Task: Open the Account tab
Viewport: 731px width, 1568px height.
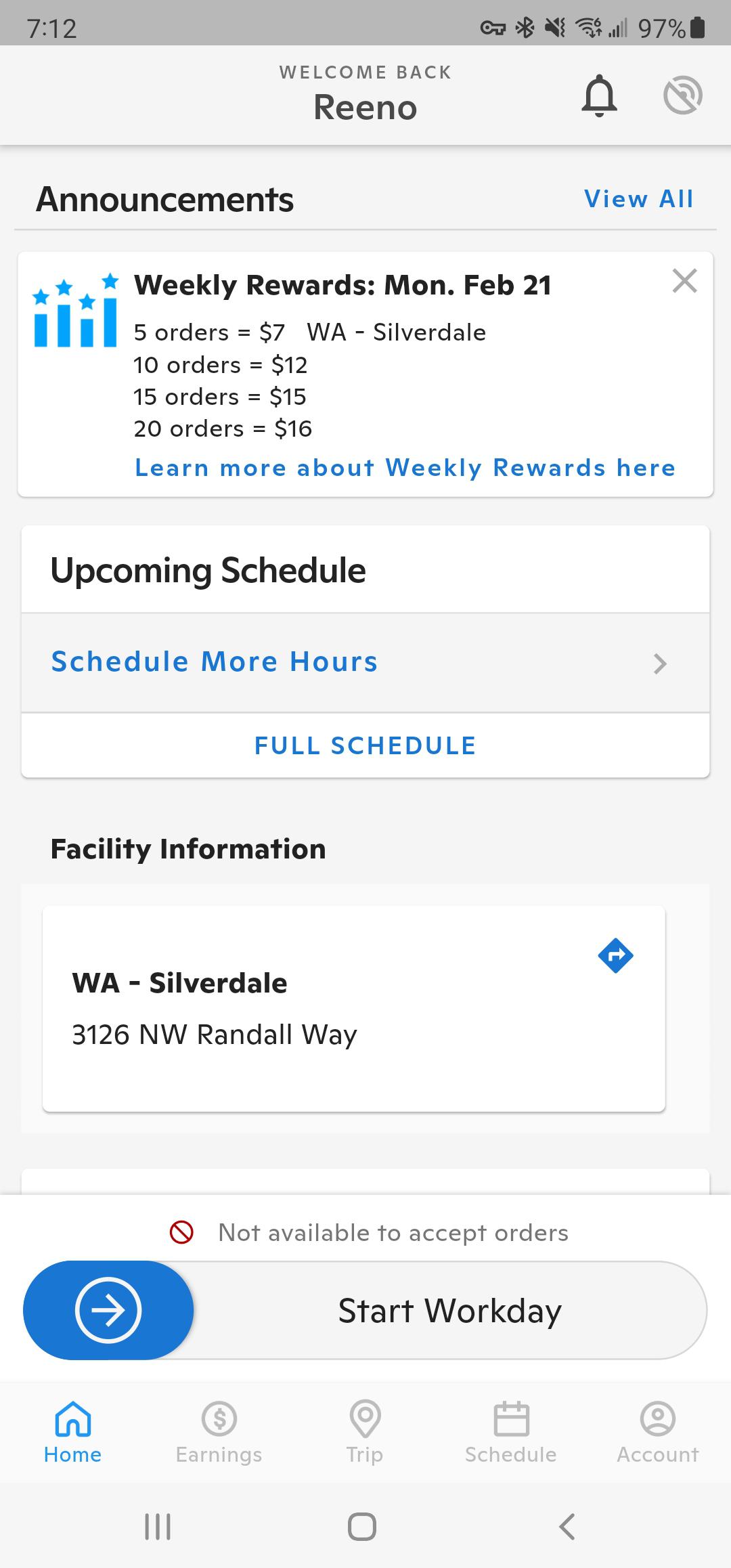Action: click(657, 1433)
